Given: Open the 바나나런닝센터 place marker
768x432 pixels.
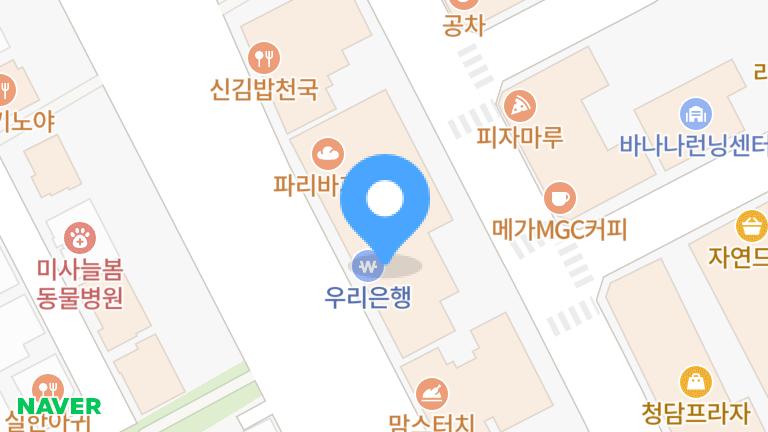Looking at the screenshot, I should [x=694, y=112].
